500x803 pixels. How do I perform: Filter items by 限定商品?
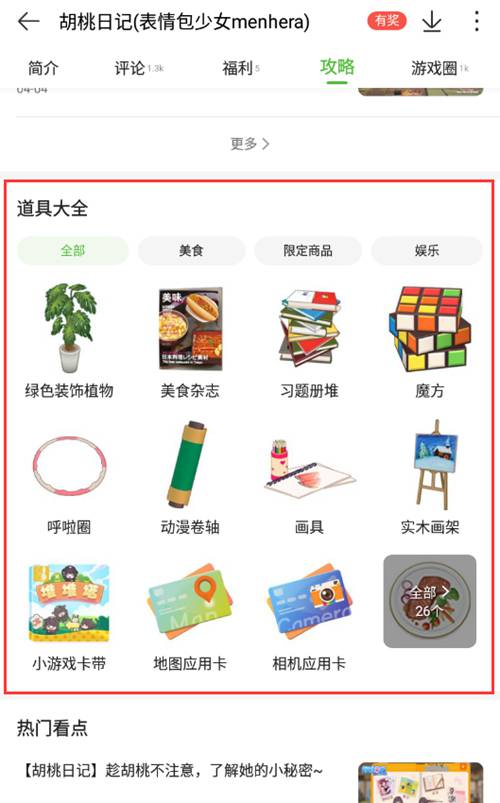coord(308,250)
